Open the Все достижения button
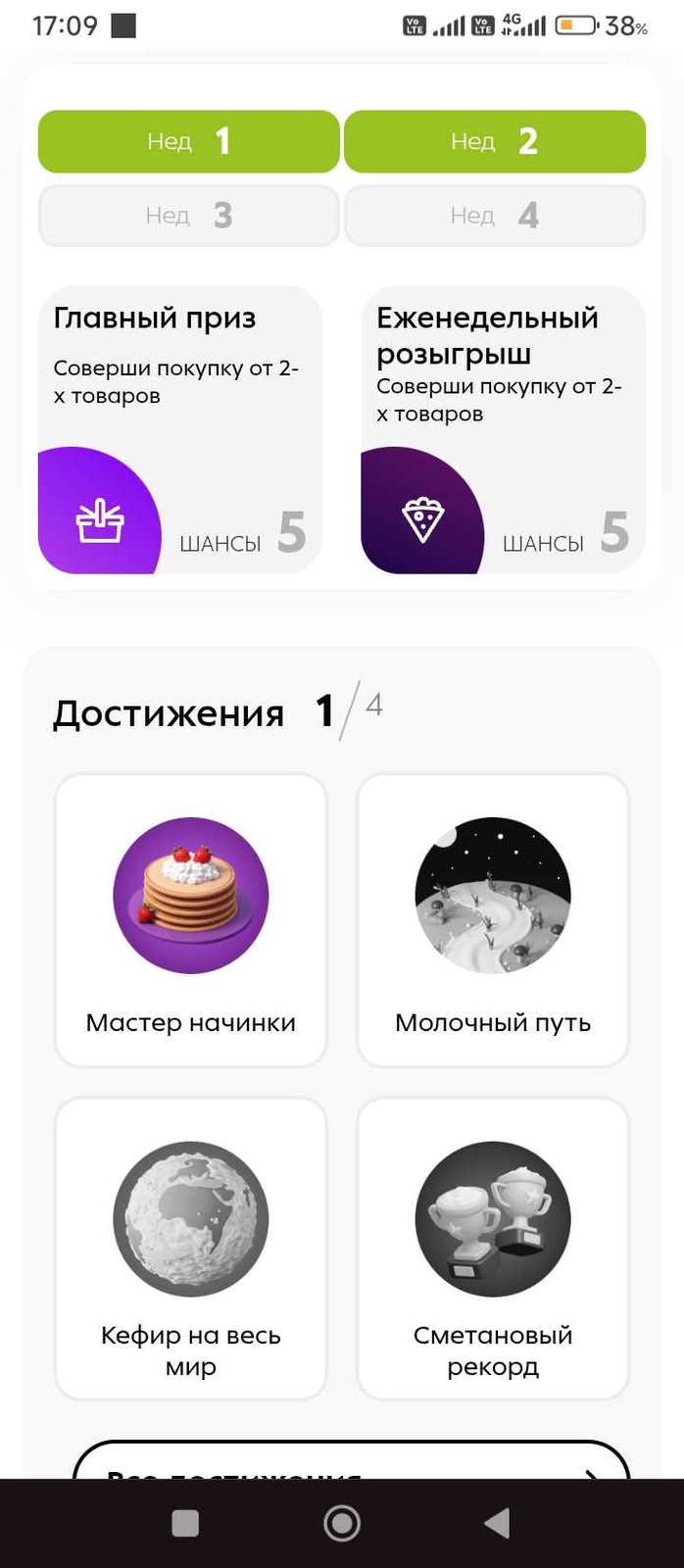Viewport: 684px width, 1568px height. click(351, 1462)
